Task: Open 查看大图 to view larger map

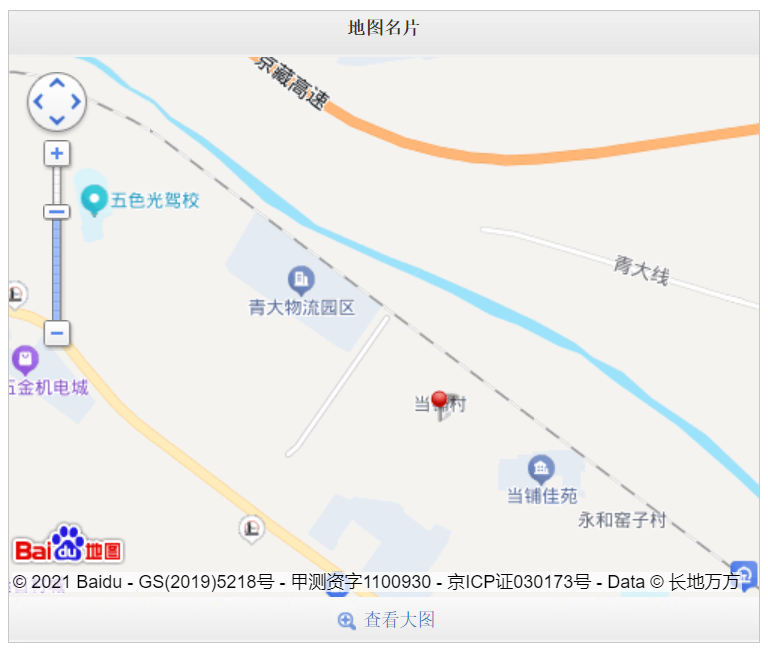Action: (386, 620)
